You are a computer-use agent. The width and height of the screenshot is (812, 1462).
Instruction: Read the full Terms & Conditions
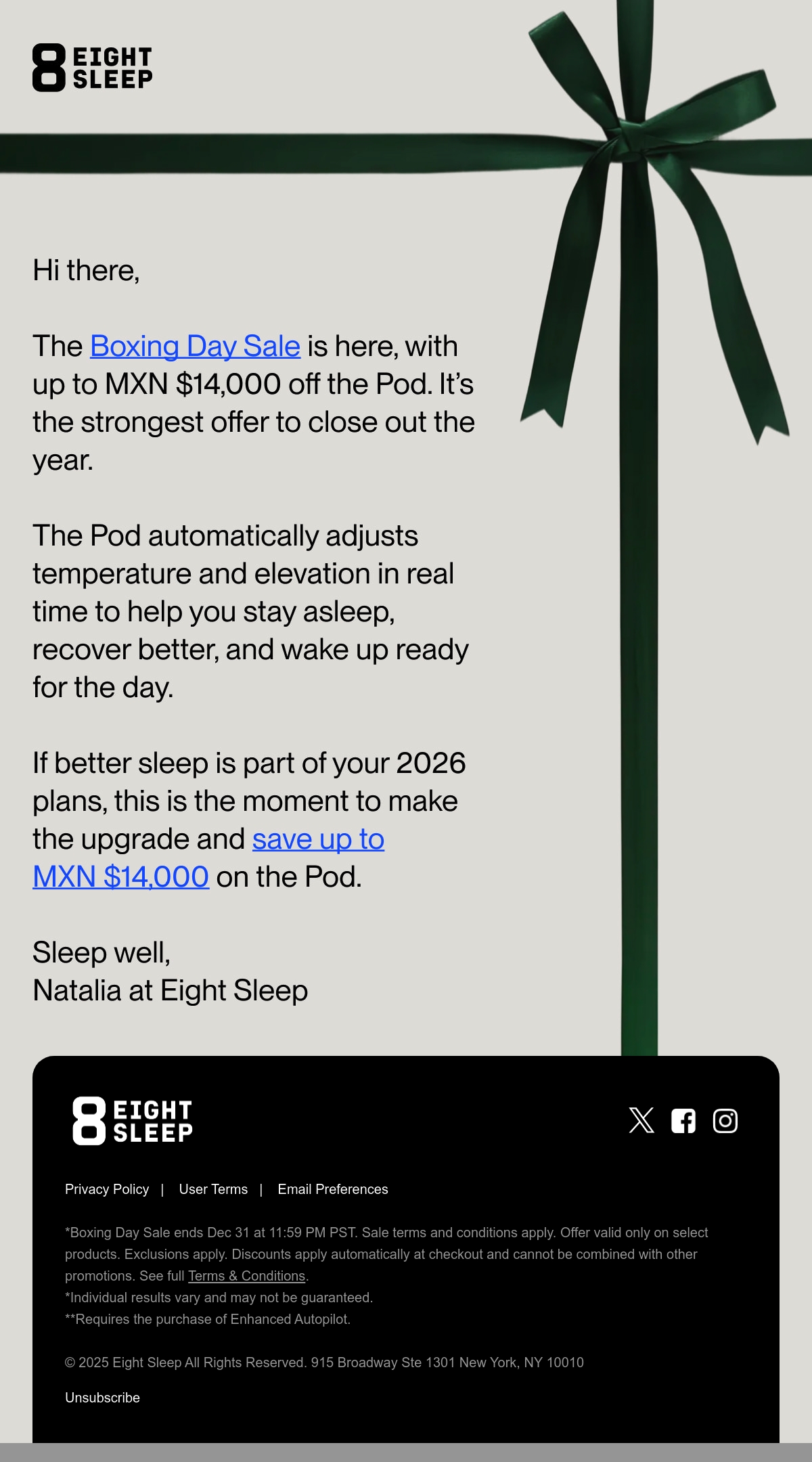coord(247,1276)
